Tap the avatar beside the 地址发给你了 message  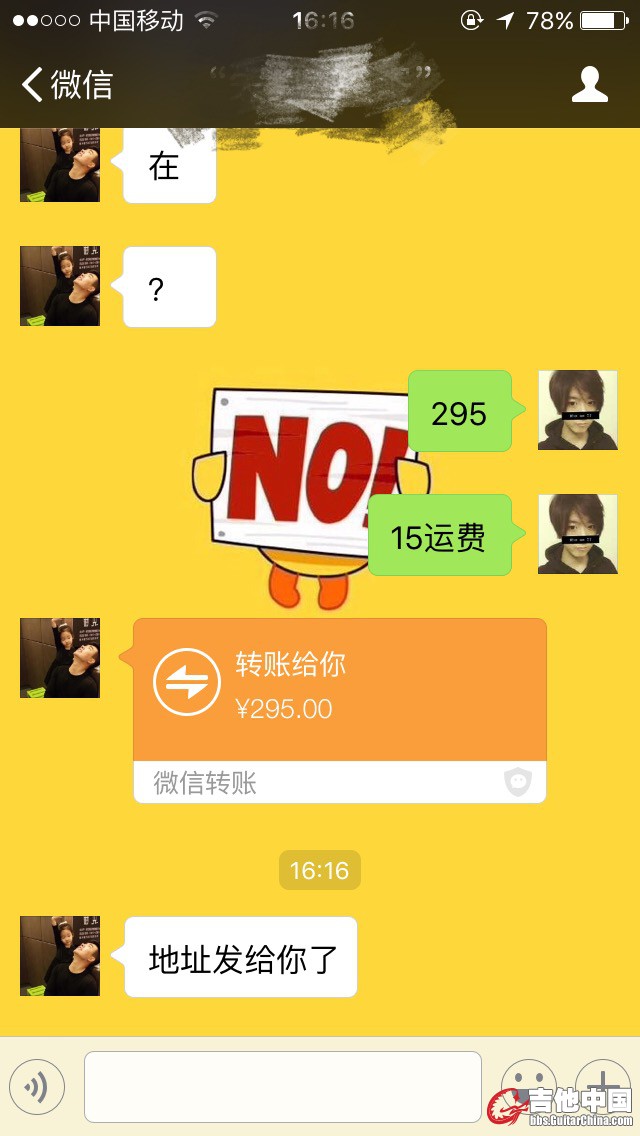(x=60, y=956)
